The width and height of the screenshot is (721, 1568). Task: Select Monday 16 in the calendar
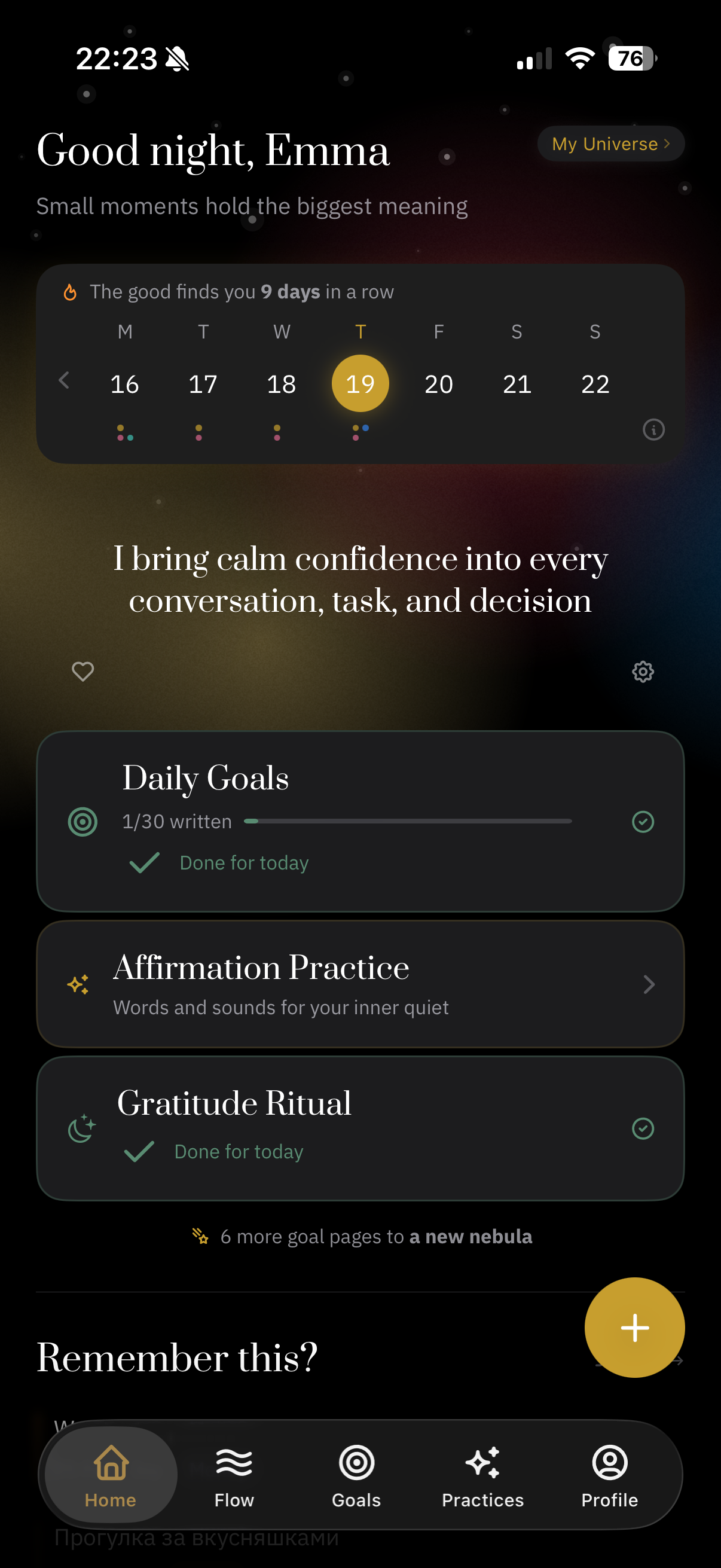tap(125, 384)
